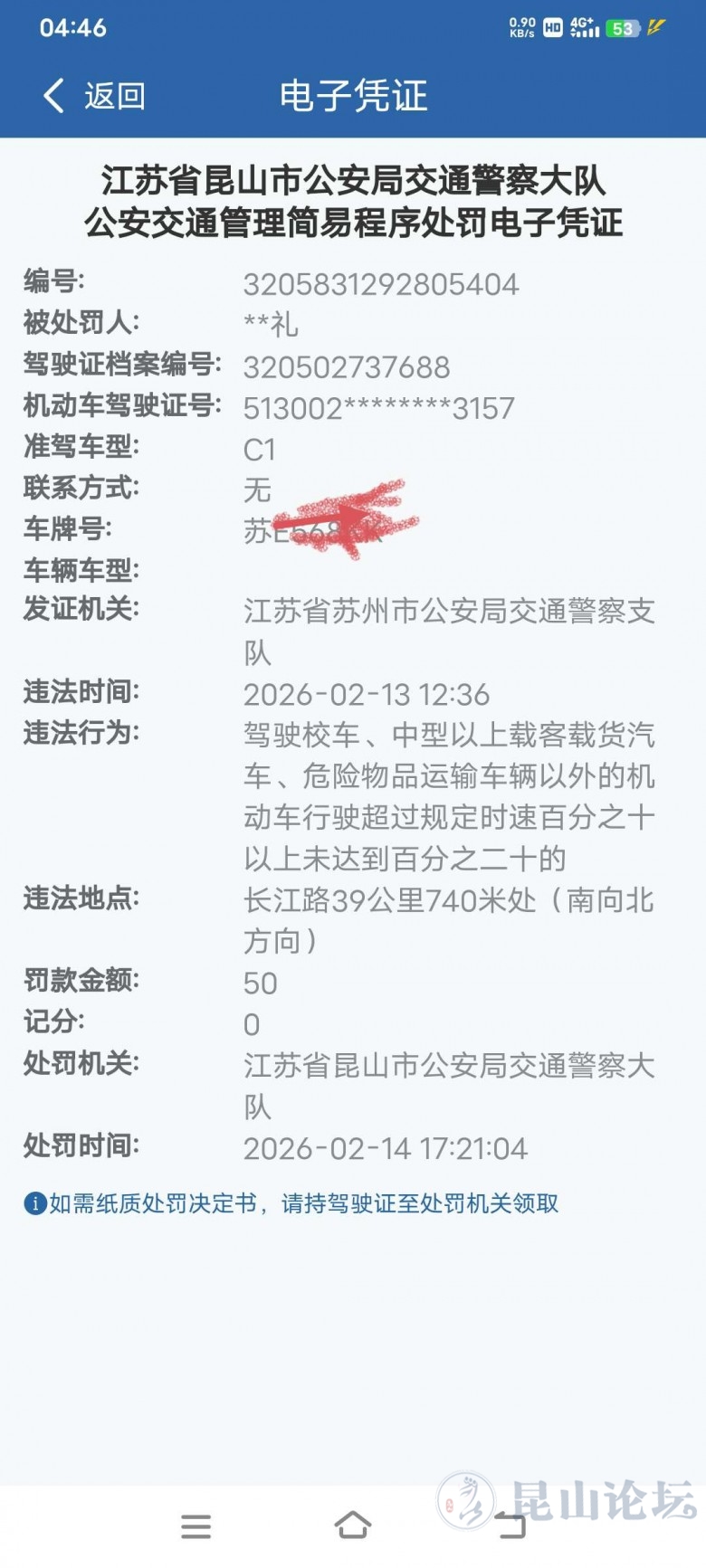Go back using the 返回 button
Screen dimensions: 706x1568
[x=94, y=96]
